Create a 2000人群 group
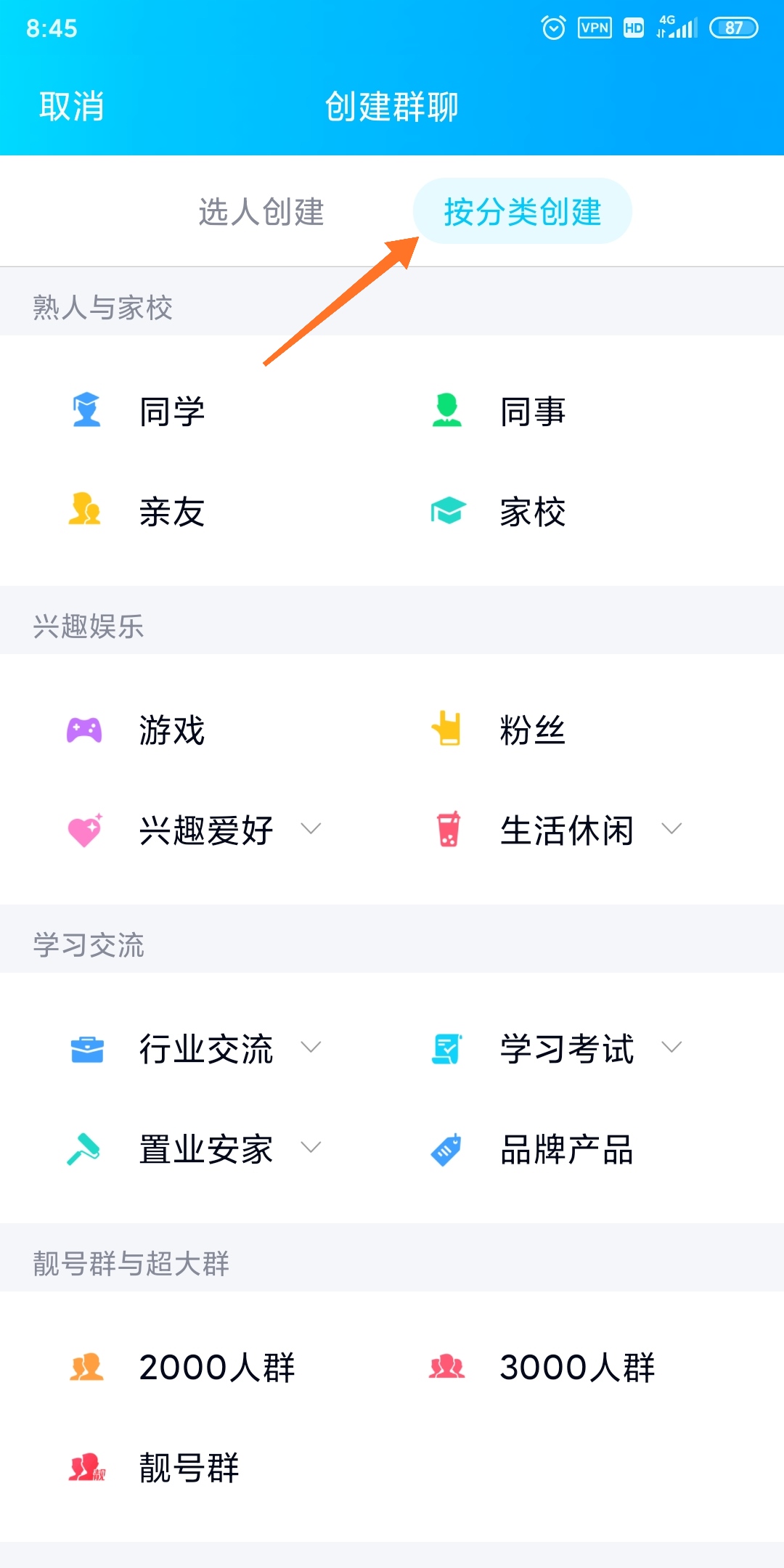The image size is (784, 1568). (x=216, y=1368)
